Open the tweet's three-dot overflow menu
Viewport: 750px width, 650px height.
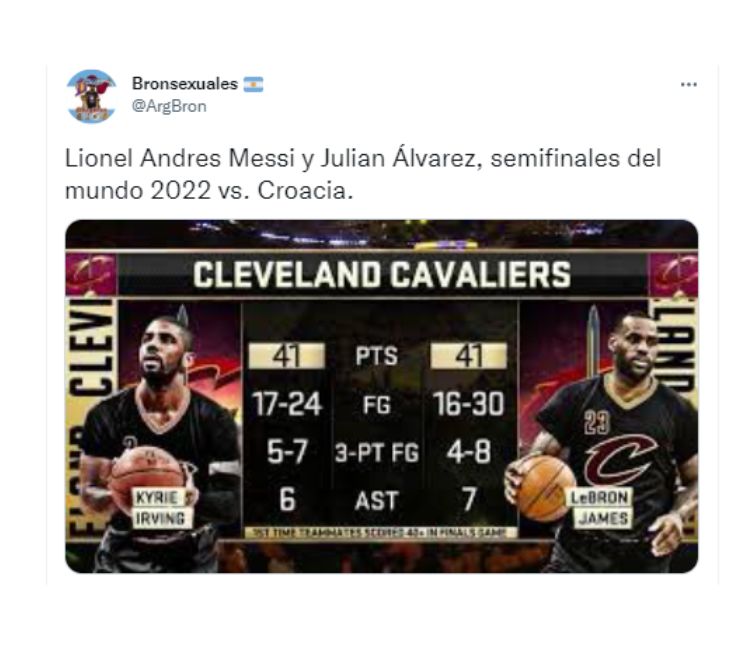[x=688, y=85]
